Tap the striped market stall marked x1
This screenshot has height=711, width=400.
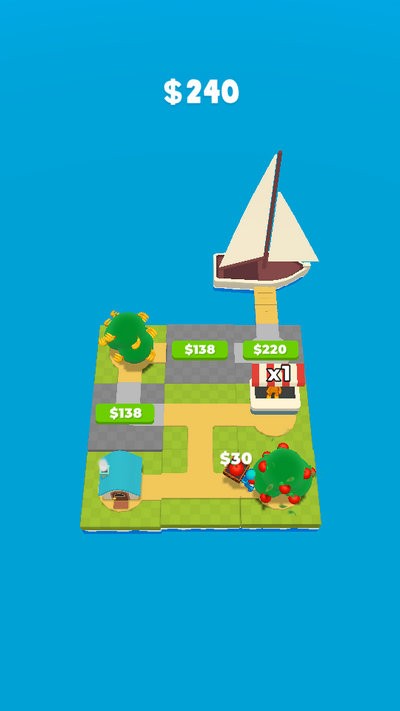click(276, 388)
